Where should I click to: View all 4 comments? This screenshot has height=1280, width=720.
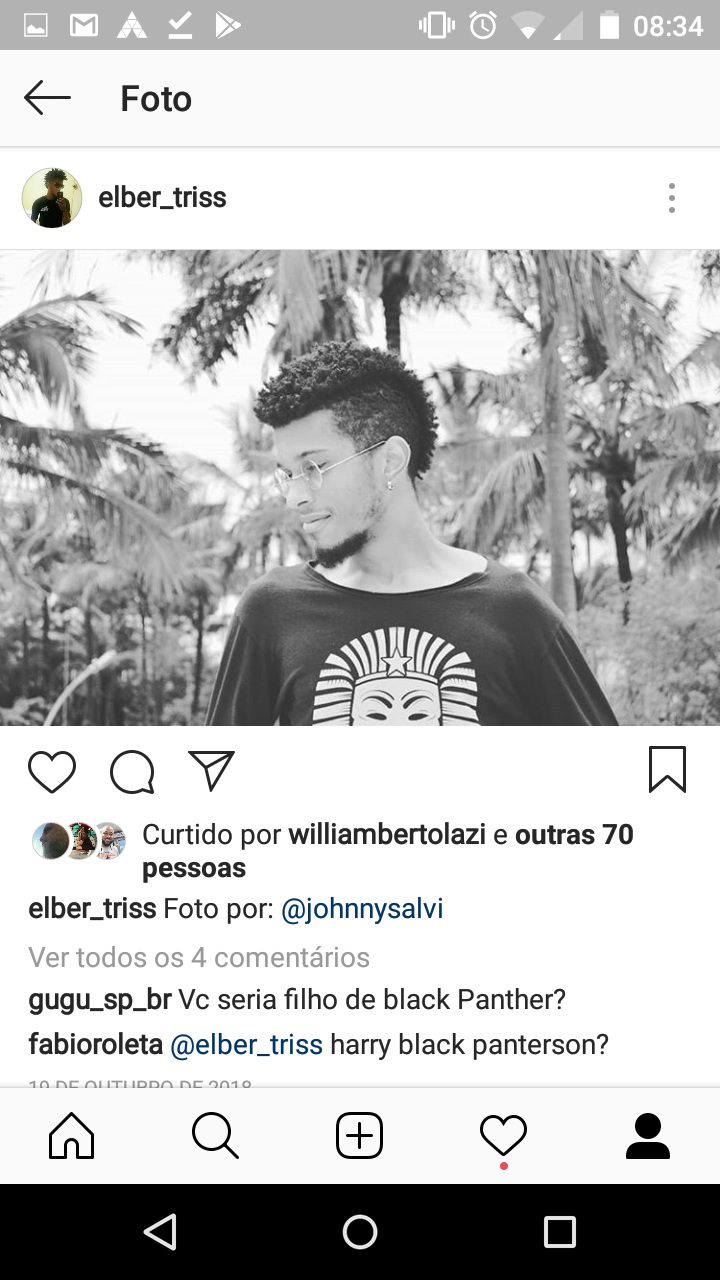pyautogui.click(x=199, y=957)
